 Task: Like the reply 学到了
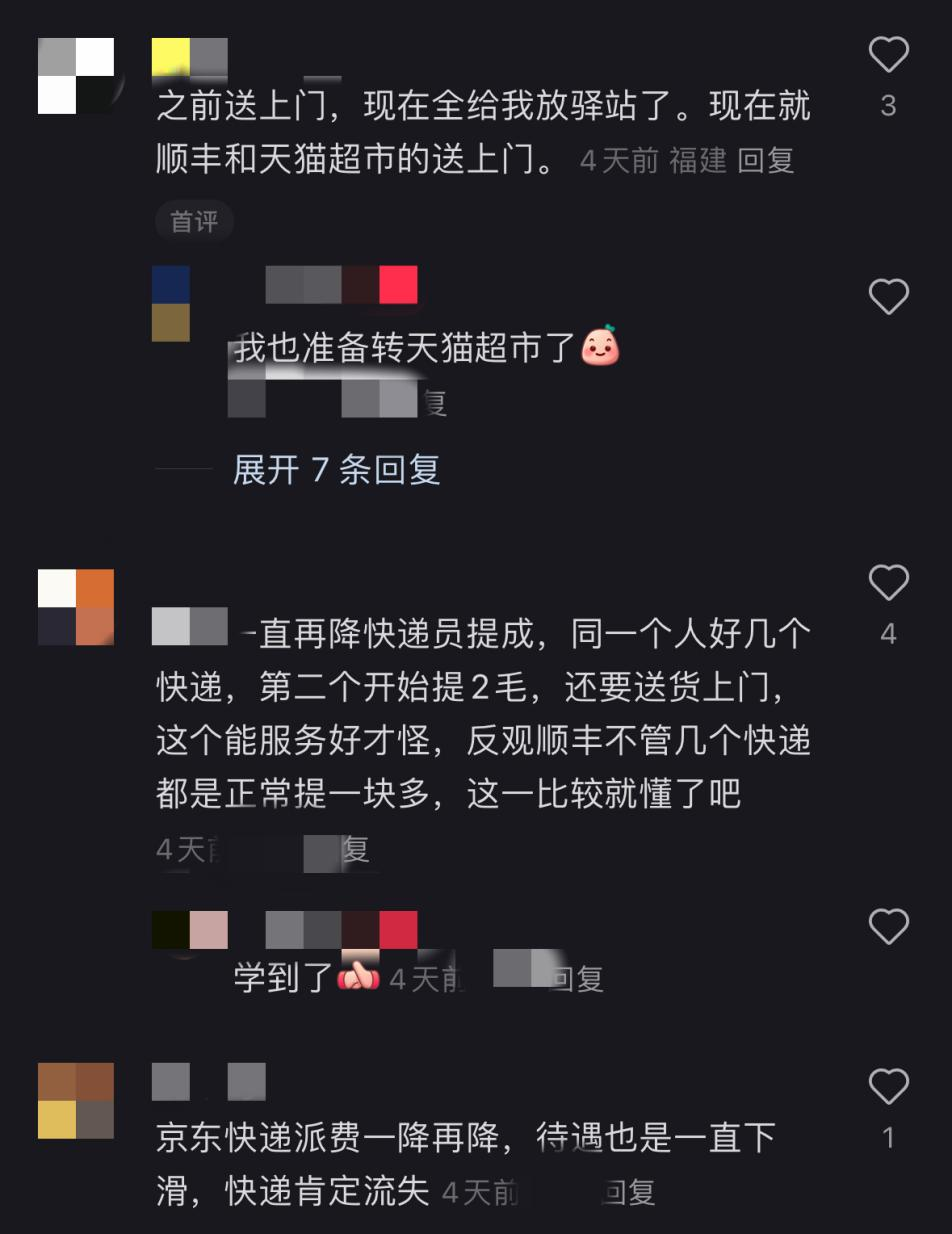pyautogui.click(x=887, y=927)
